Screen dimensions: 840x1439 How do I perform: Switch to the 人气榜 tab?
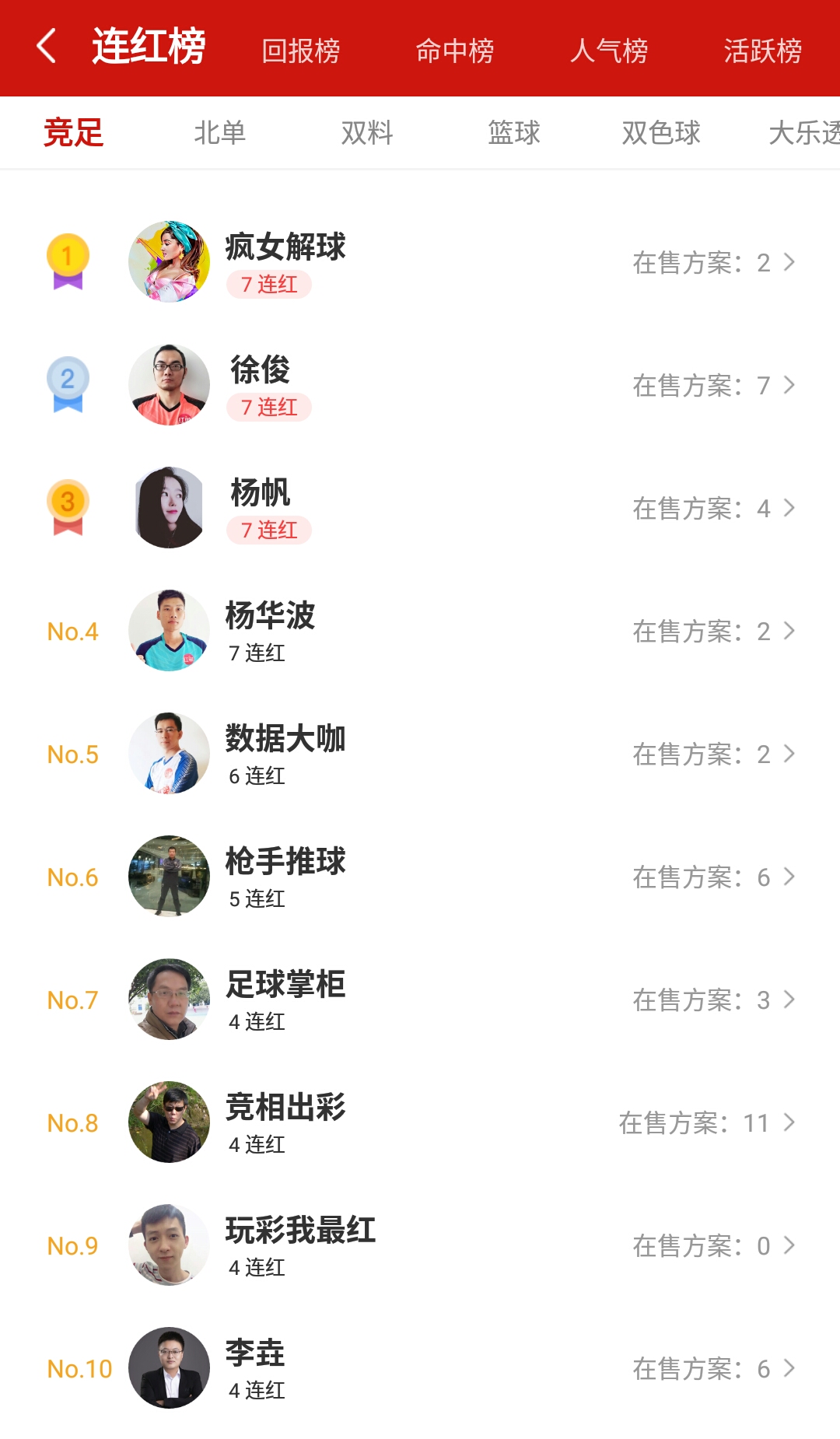(608, 51)
